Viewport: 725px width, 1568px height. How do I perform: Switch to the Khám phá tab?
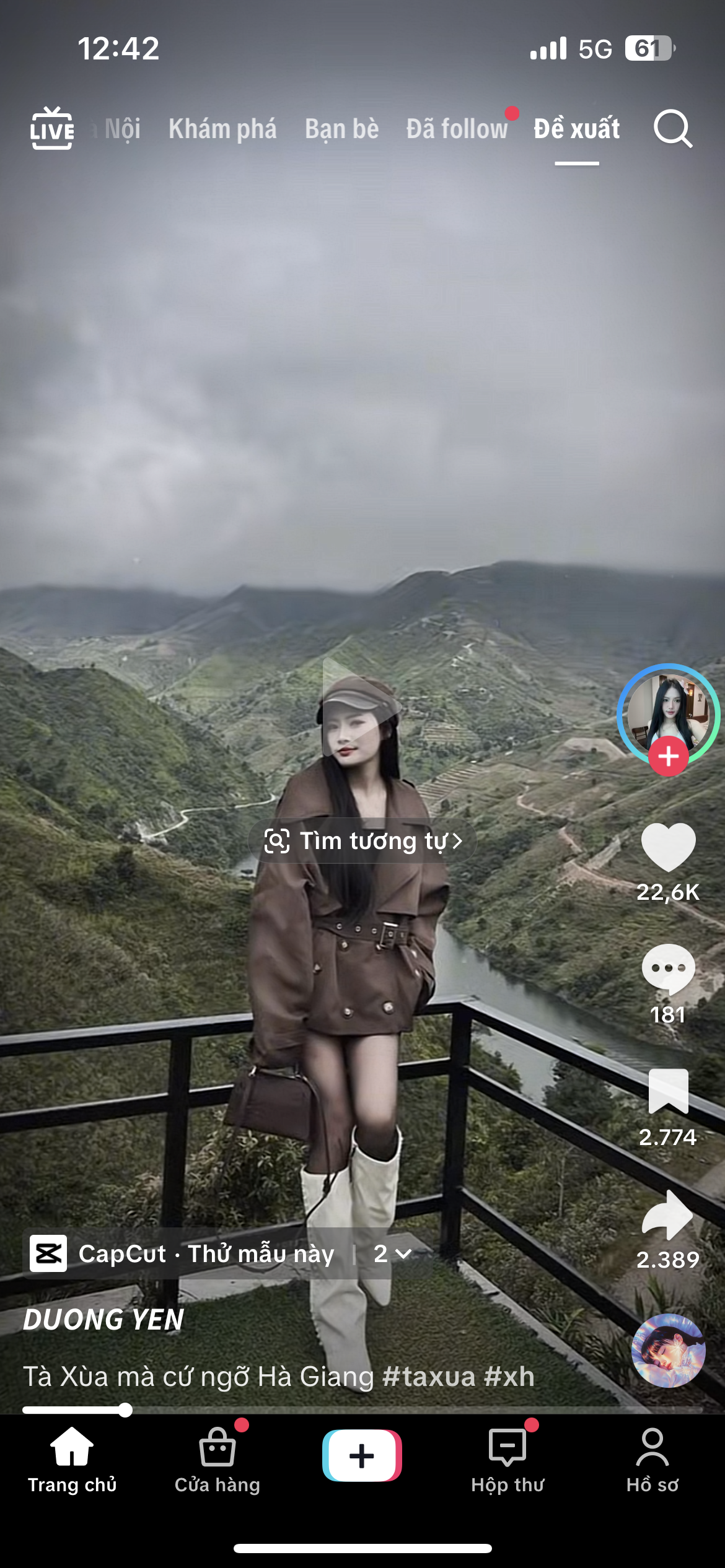(x=222, y=129)
